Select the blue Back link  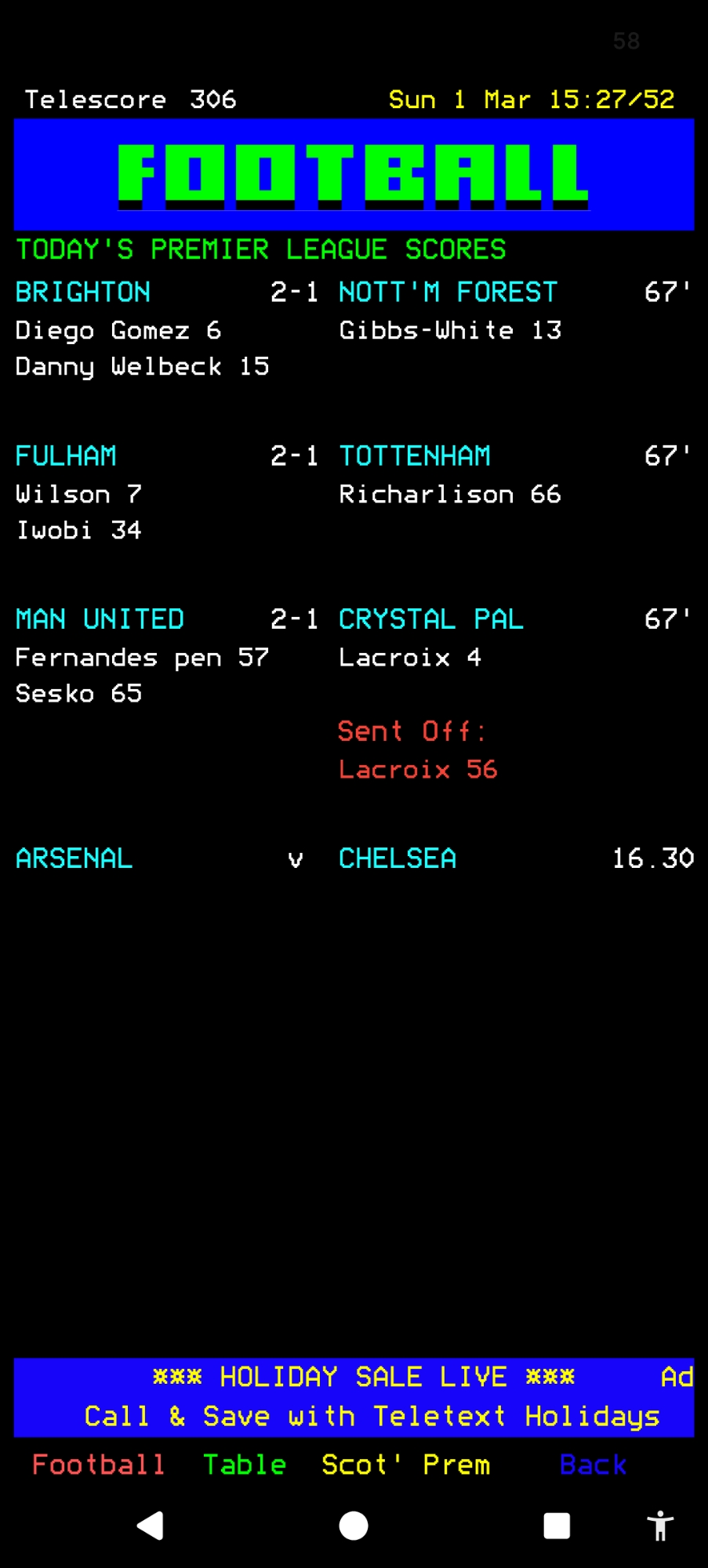[593, 1465]
